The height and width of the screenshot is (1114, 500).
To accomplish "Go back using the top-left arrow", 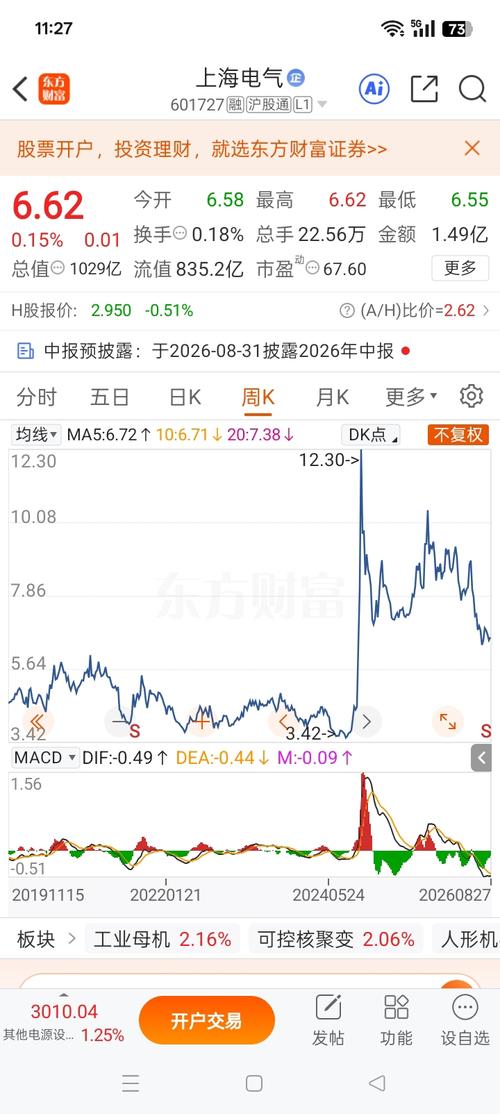I will click(20, 90).
